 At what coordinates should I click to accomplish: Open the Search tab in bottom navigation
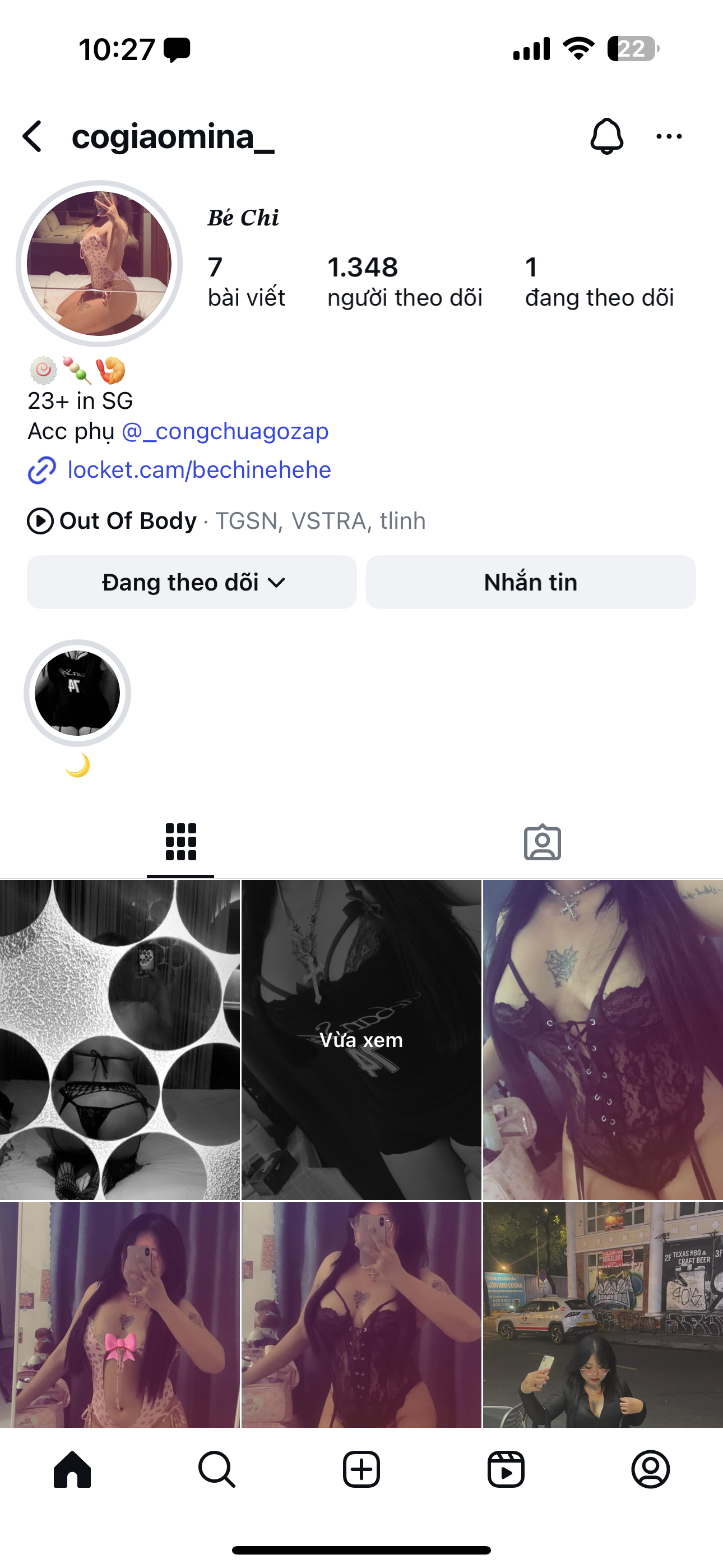[x=217, y=1469]
